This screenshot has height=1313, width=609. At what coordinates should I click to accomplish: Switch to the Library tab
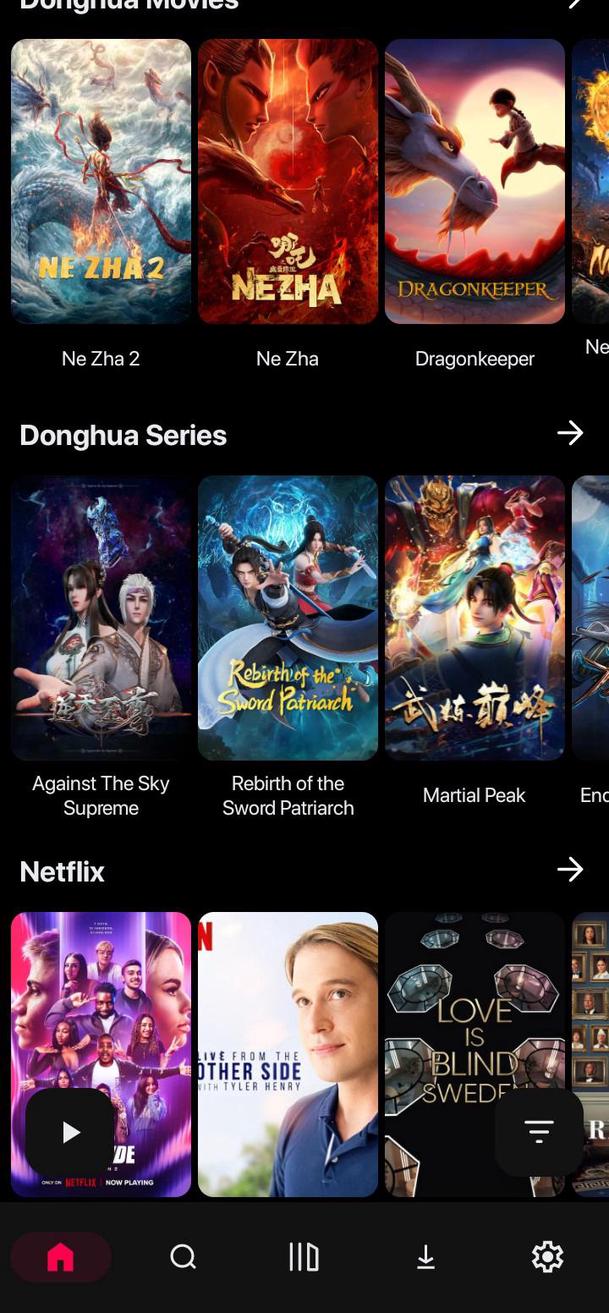coord(304,1257)
